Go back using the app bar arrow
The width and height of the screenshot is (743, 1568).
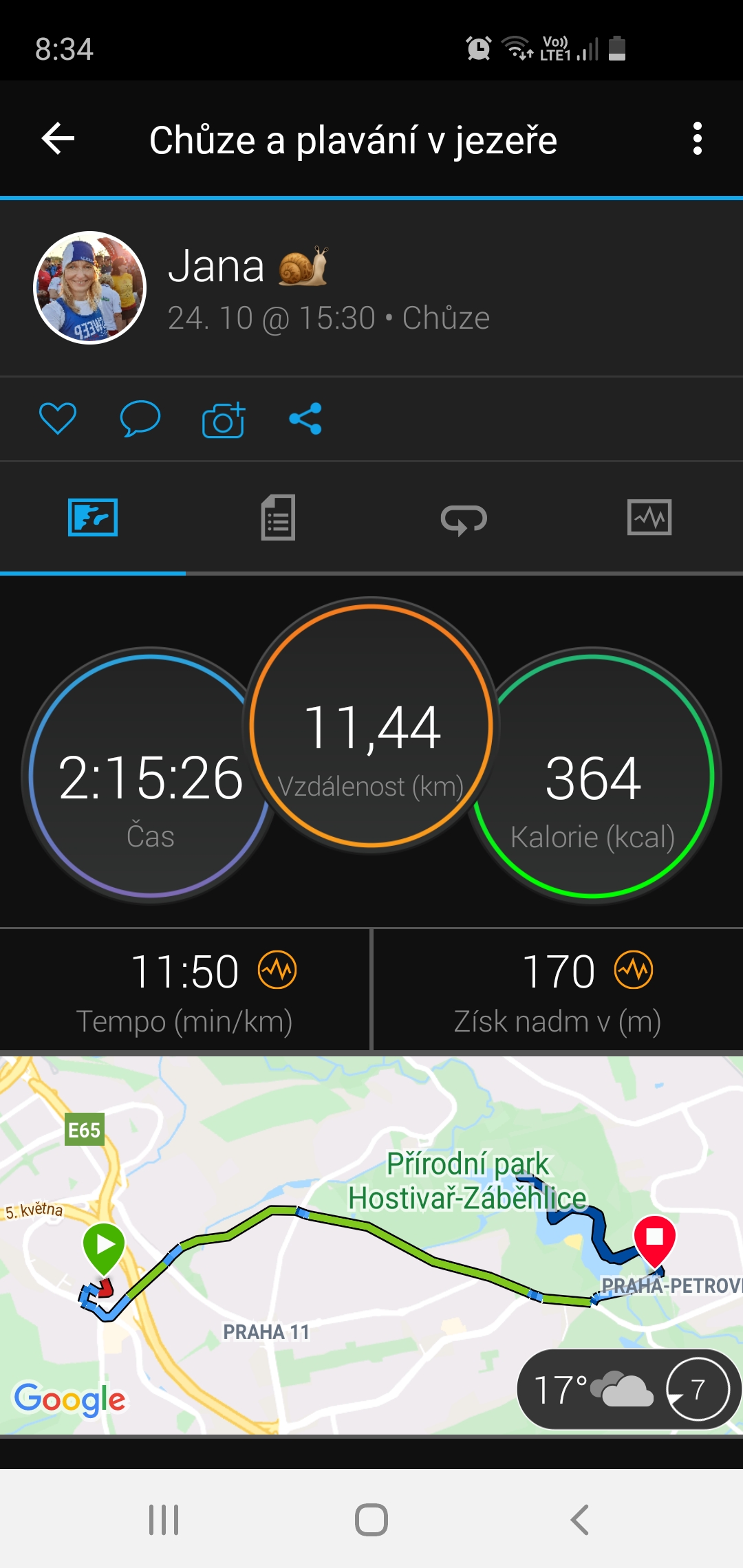click(58, 139)
